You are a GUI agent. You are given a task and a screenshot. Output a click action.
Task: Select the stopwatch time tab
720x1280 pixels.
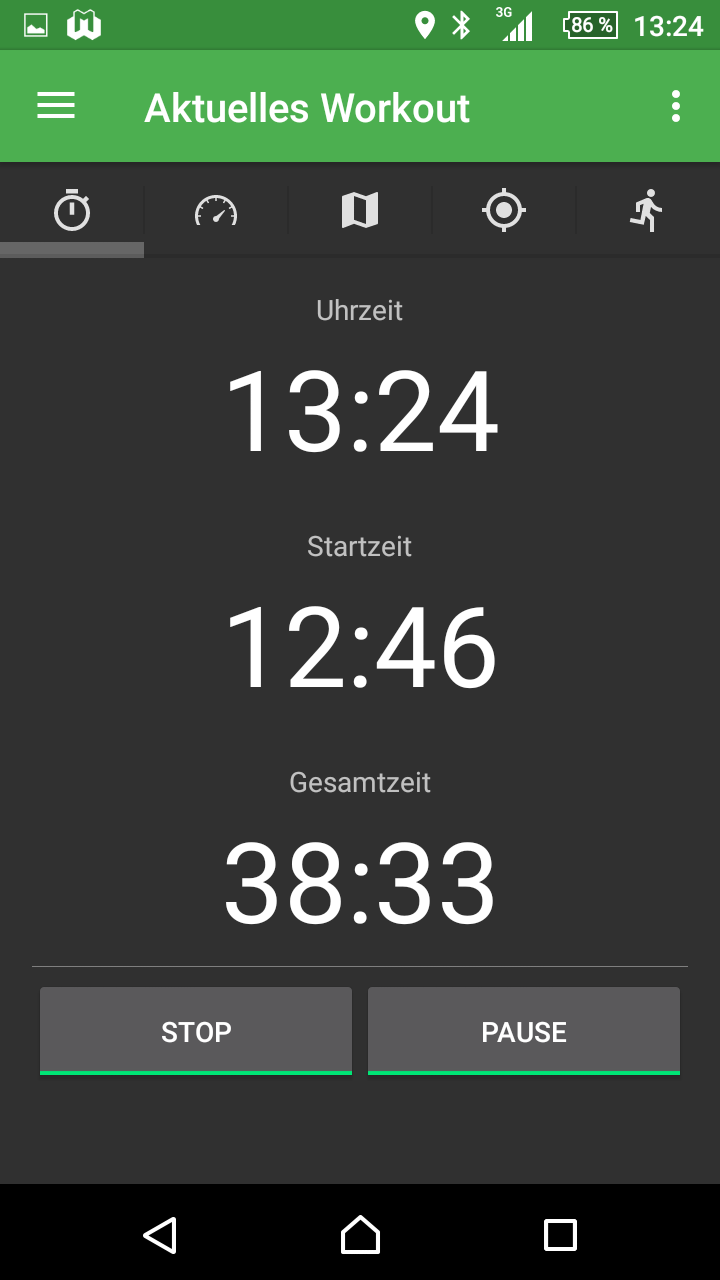[x=72, y=210]
